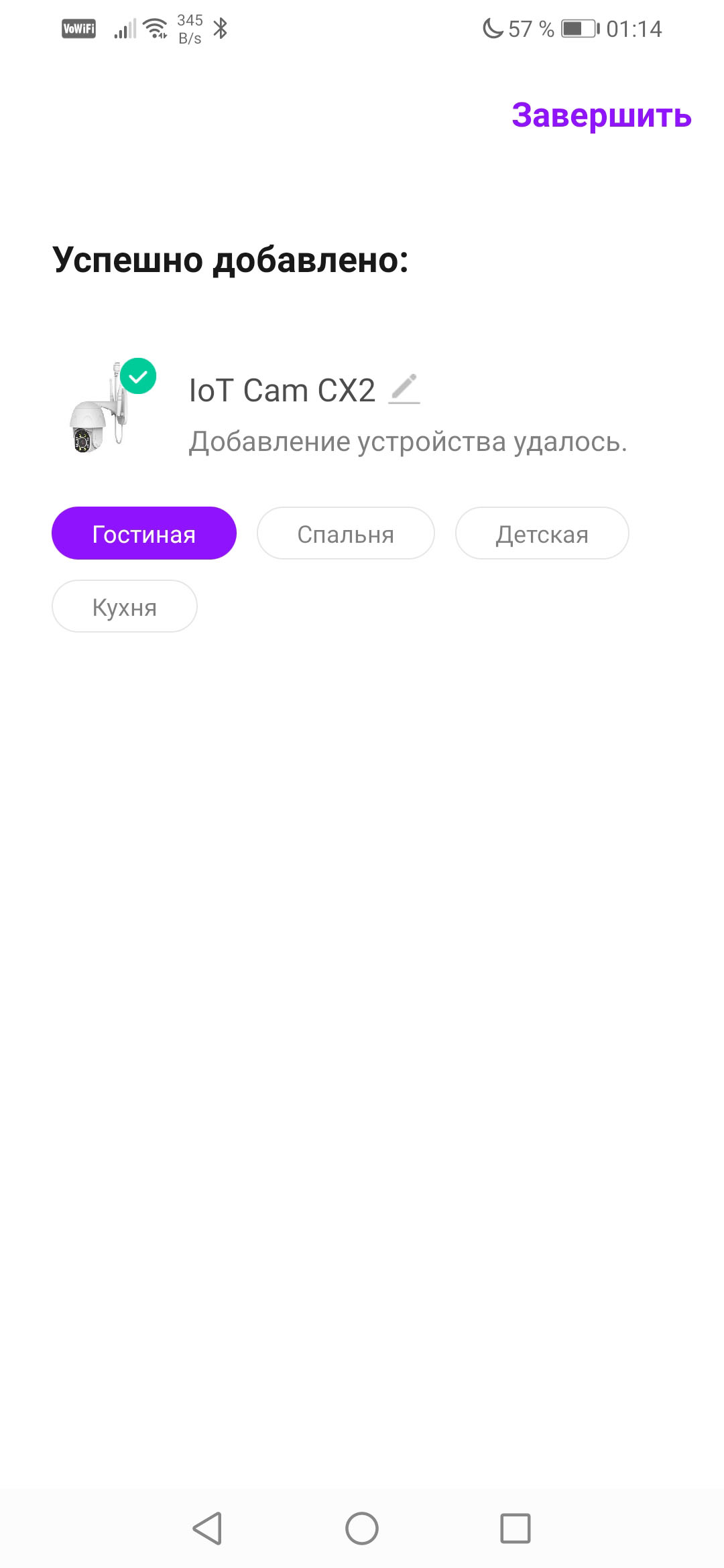This screenshot has height=1568, width=724.
Task: Assign the camera to Спальня
Action: point(345,533)
